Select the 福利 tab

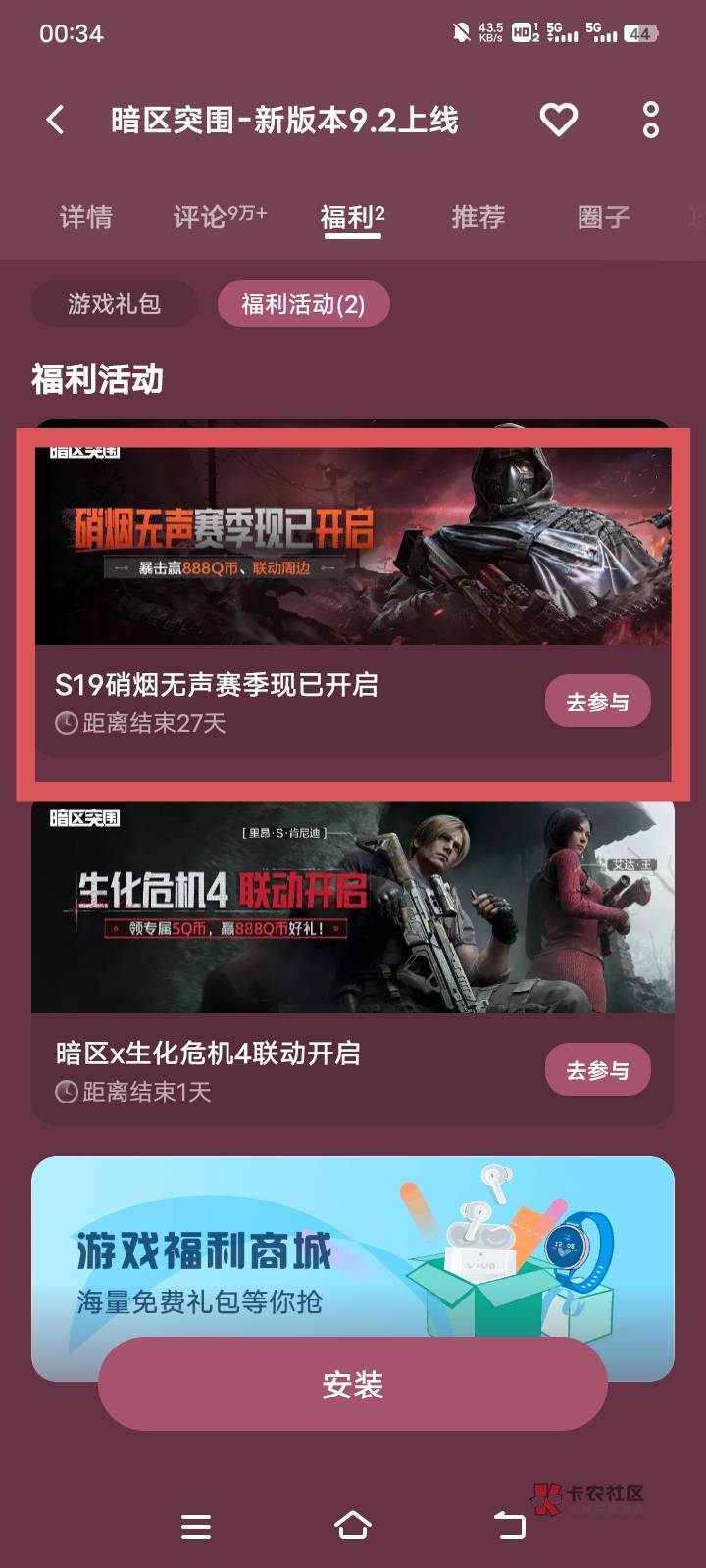[x=352, y=217]
